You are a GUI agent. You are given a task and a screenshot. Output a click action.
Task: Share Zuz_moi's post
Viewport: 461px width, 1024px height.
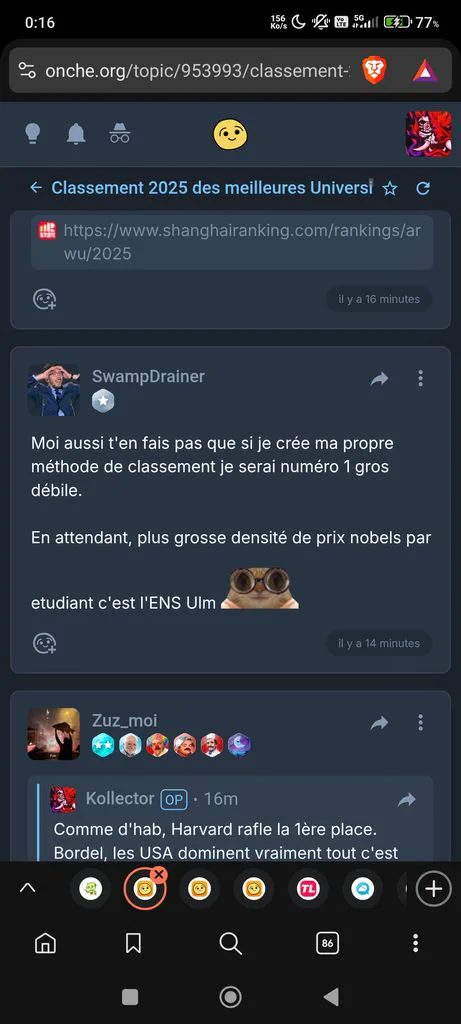pyautogui.click(x=379, y=722)
